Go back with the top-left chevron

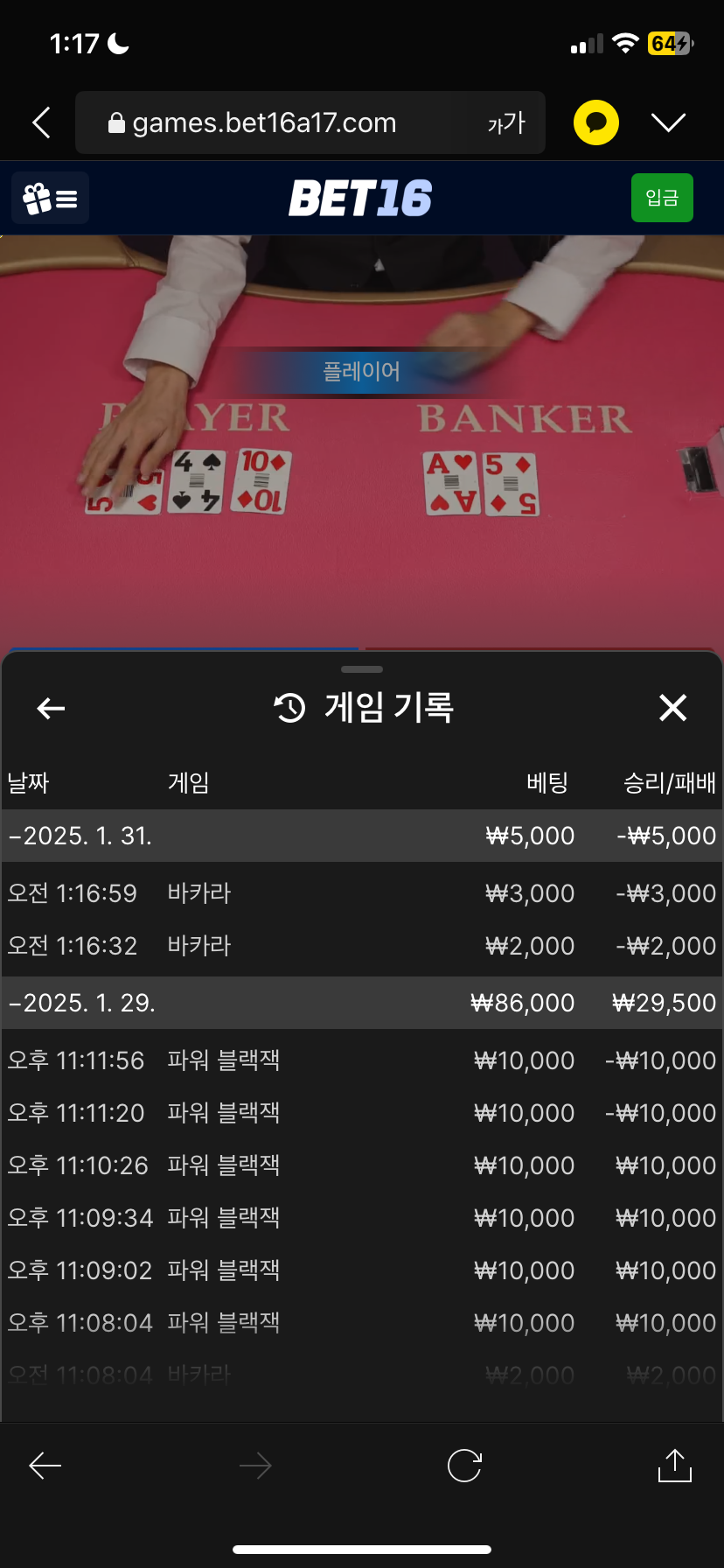pyautogui.click(x=41, y=122)
